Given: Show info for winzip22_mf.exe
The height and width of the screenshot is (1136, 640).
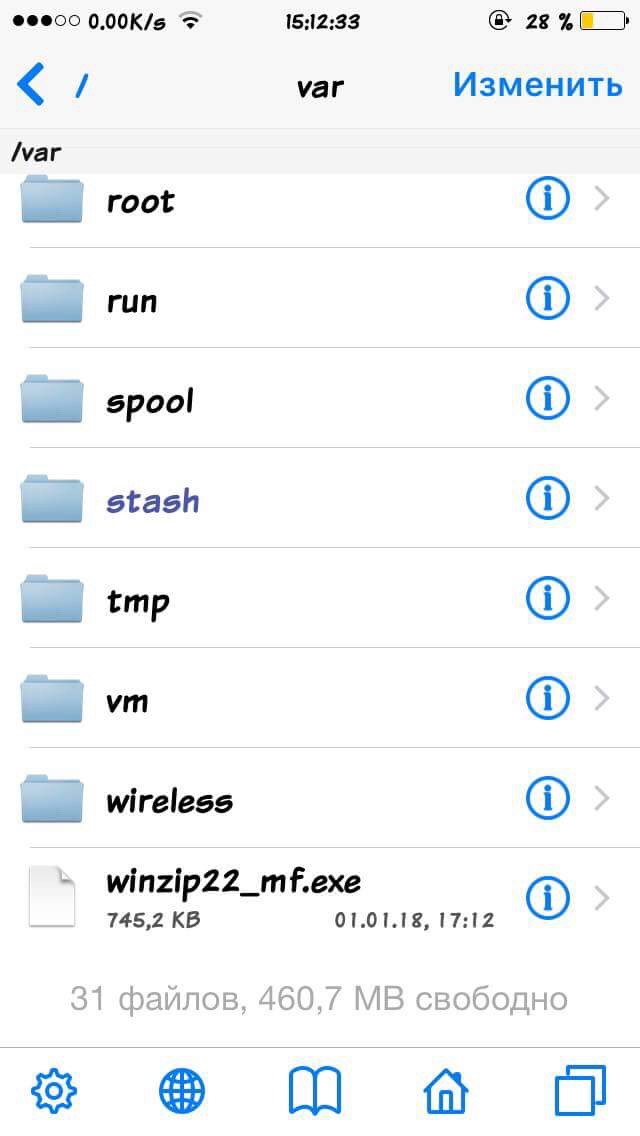Looking at the screenshot, I should (547, 897).
